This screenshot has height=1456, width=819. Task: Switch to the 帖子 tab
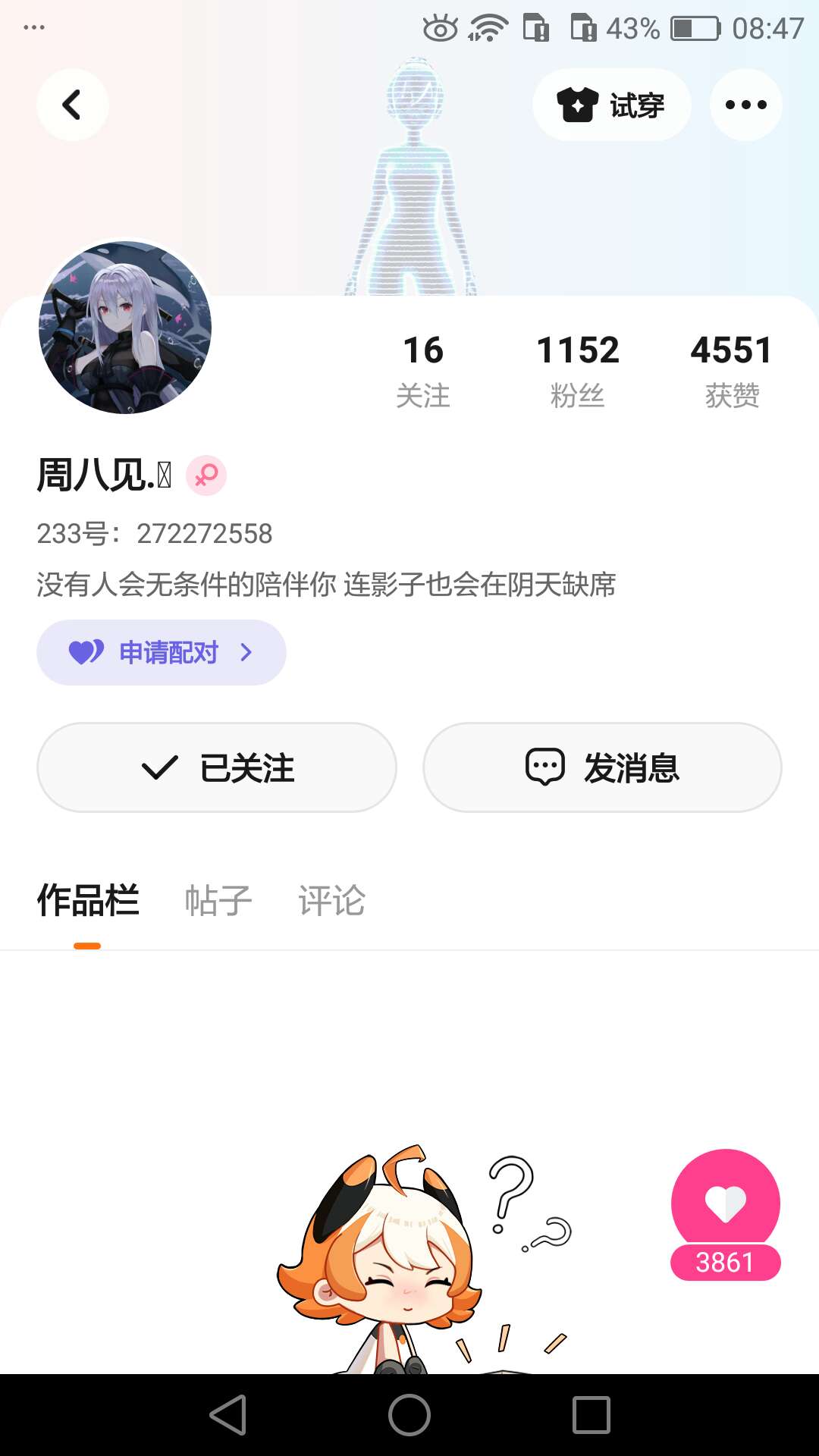[x=218, y=901]
